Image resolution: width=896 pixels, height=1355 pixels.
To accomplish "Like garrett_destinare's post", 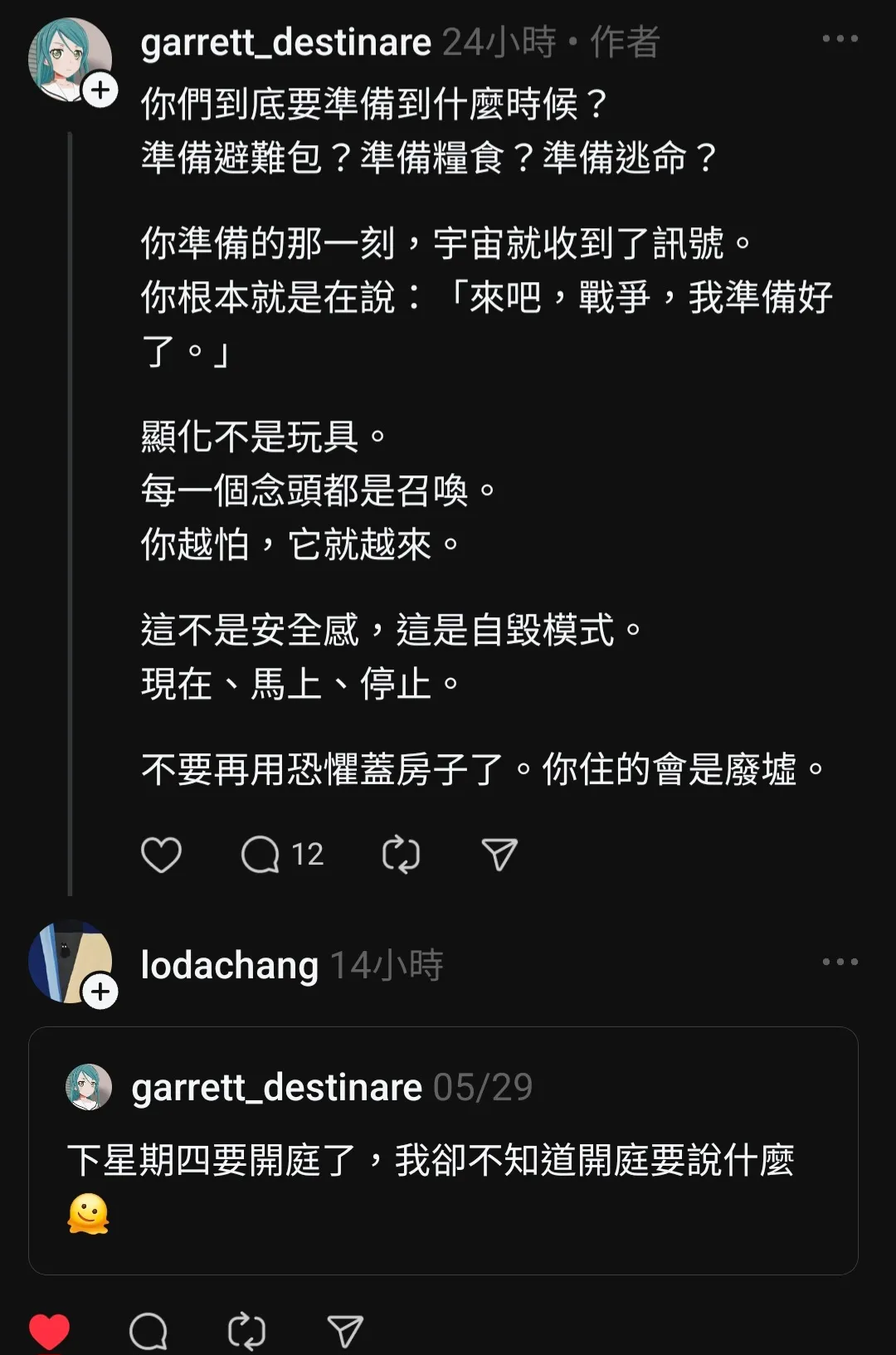I will (161, 855).
